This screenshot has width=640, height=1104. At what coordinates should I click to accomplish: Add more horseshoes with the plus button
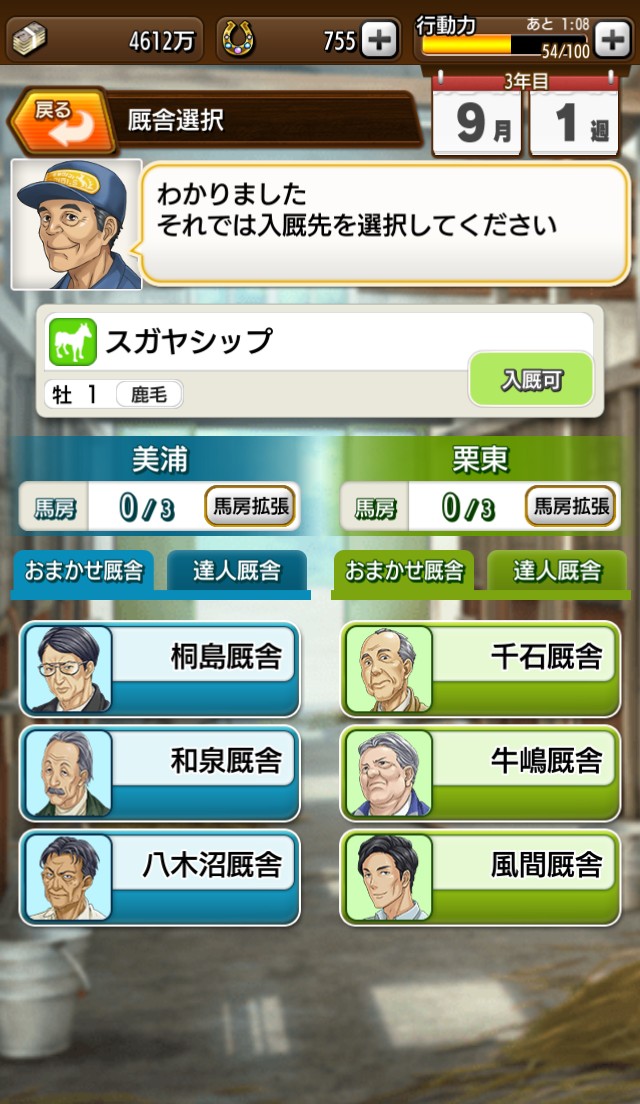point(377,40)
